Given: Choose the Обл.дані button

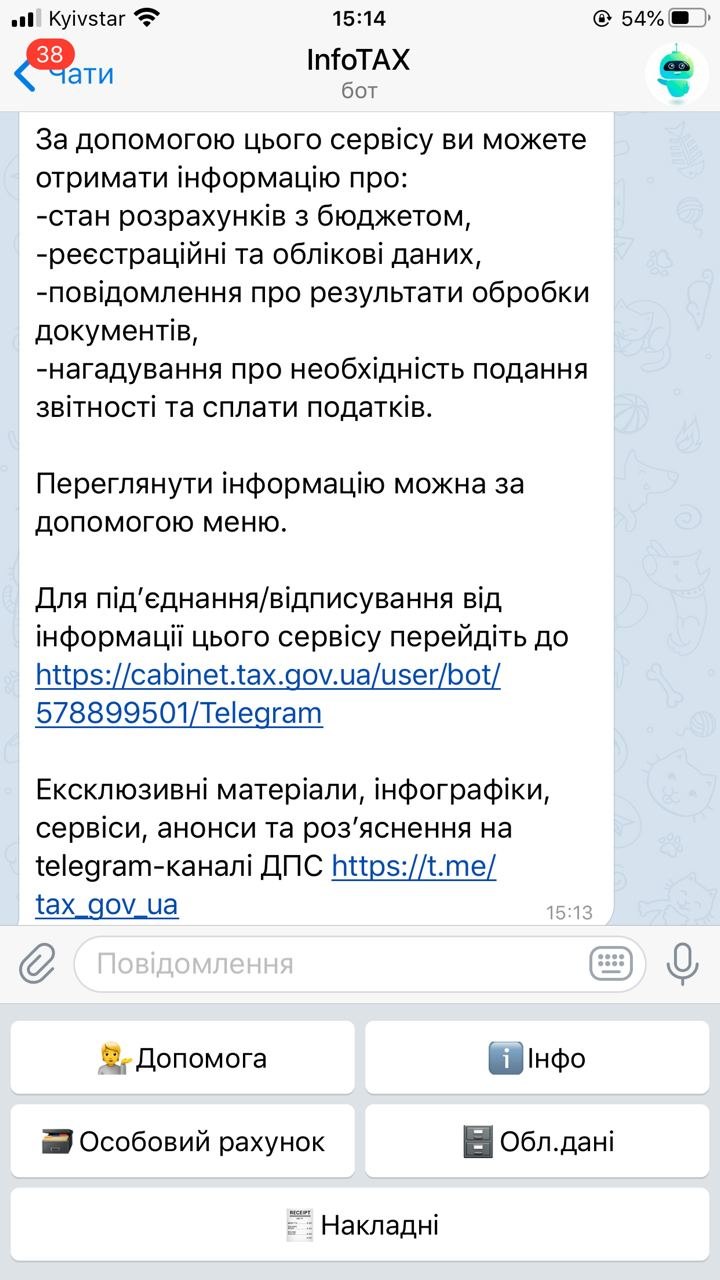Looking at the screenshot, I should [x=537, y=1141].
